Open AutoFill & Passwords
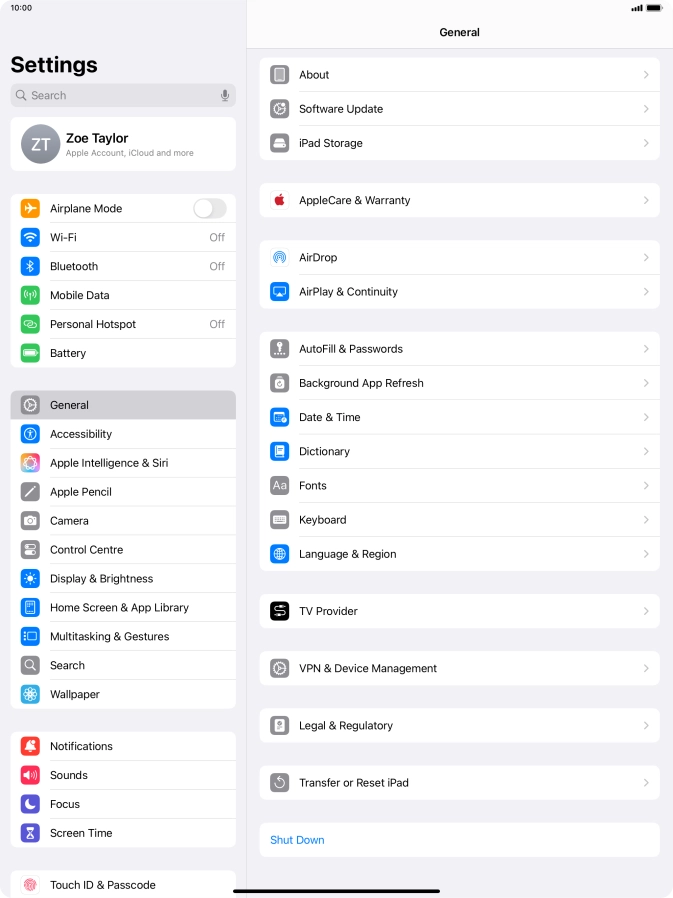Image resolution: width=673 pixels, height=898 pixels. 459,349
